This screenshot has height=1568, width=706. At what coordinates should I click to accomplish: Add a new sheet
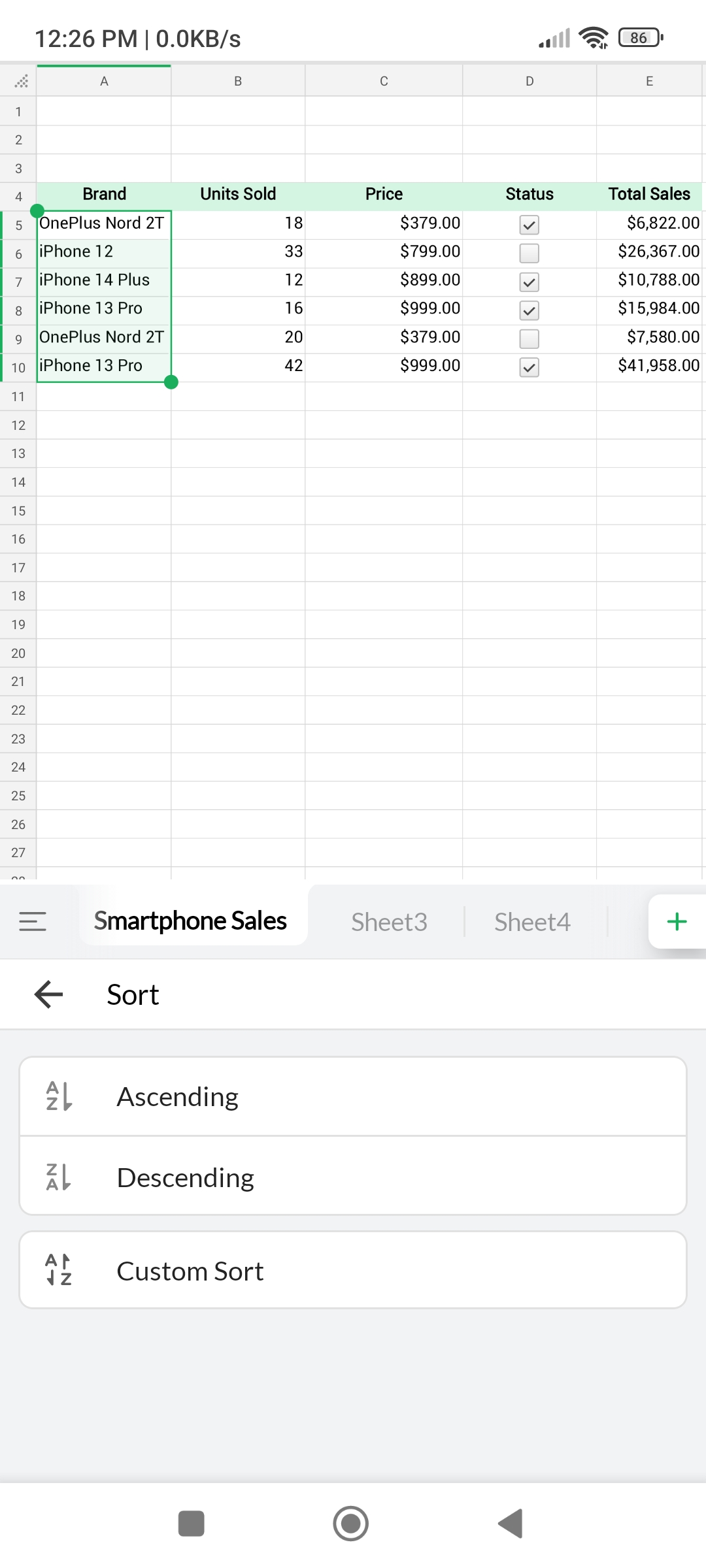[x=677, y=921]
